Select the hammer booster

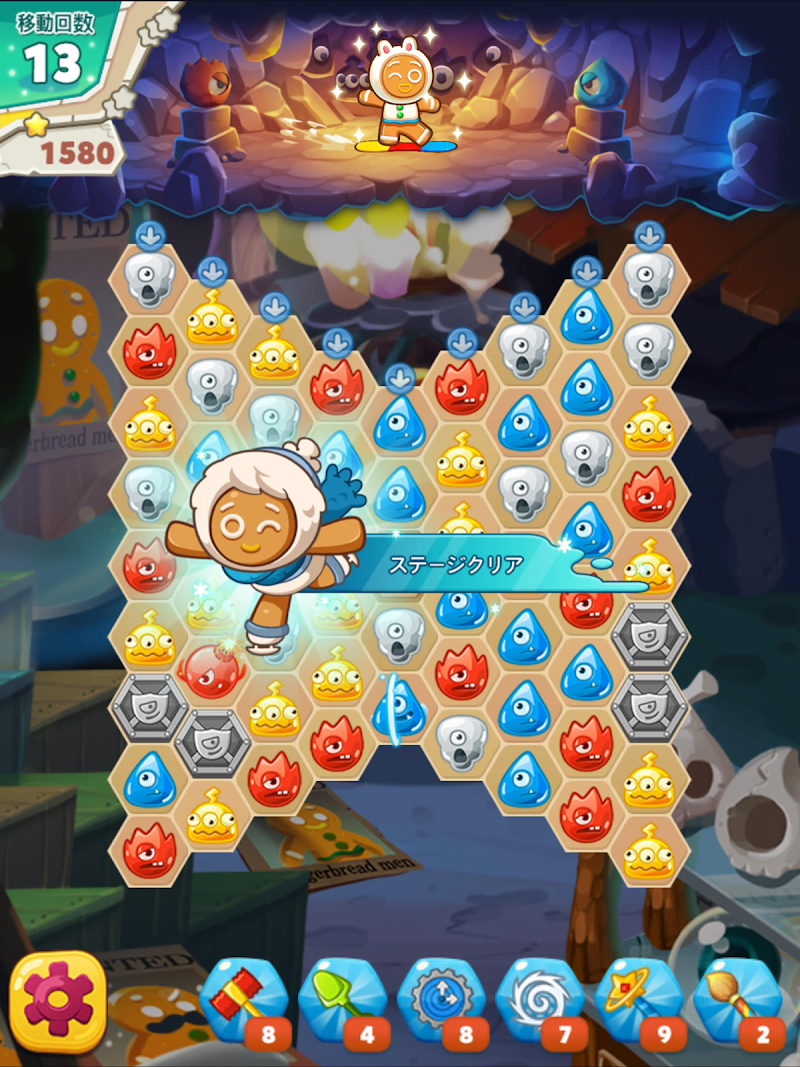[244, 1000]
